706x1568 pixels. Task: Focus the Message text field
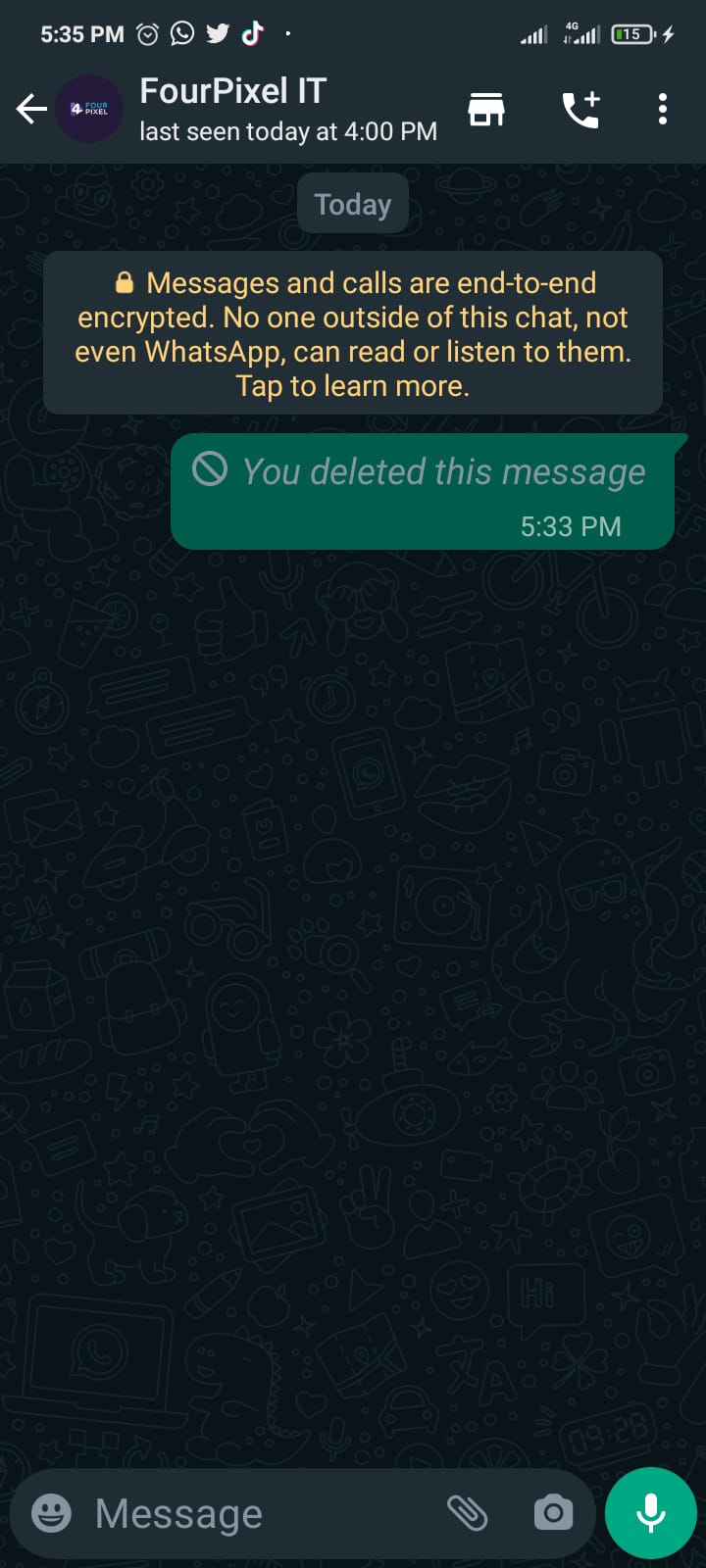255,1513
